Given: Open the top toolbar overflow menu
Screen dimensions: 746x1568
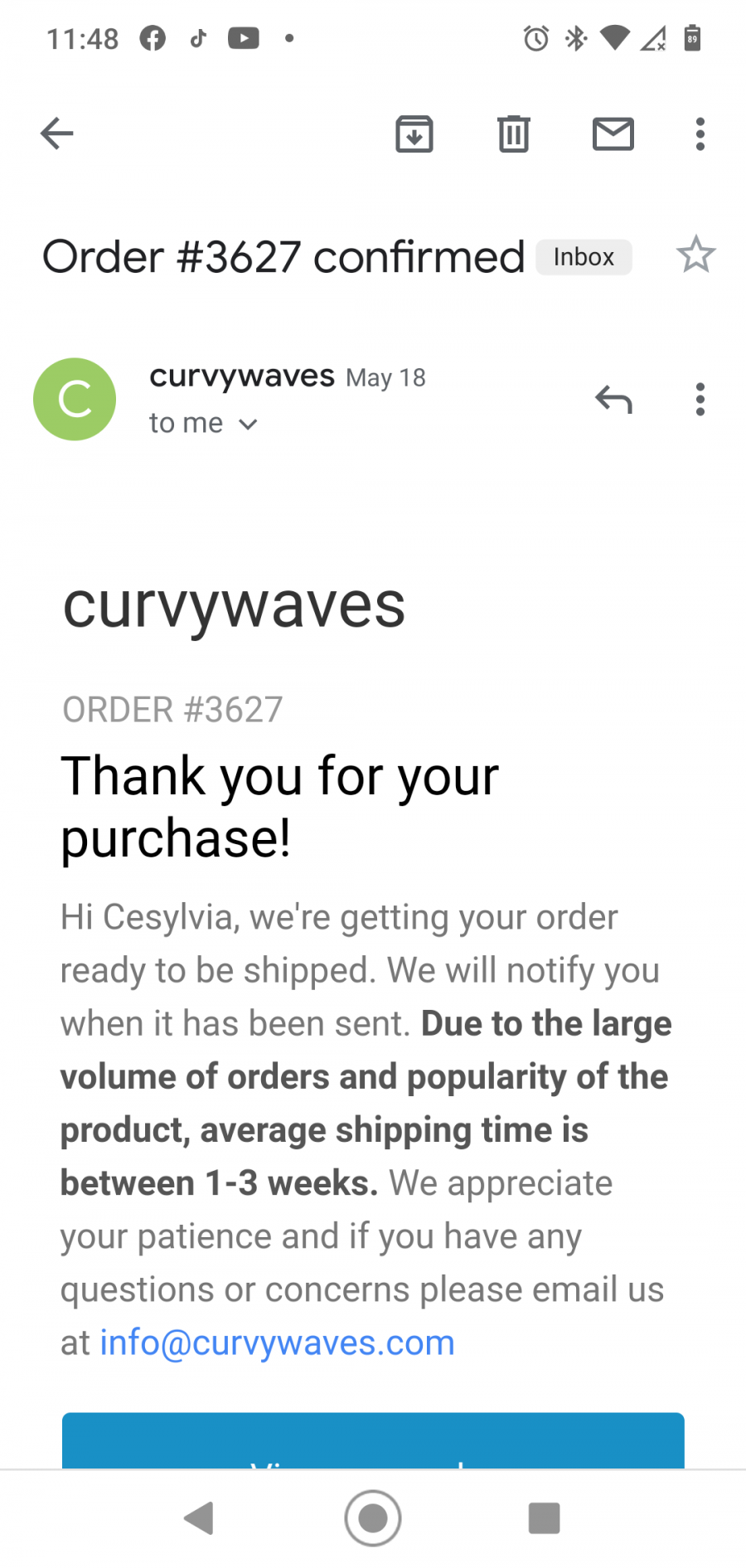Looking at the screenshot, I should click(x=700, y=133).
